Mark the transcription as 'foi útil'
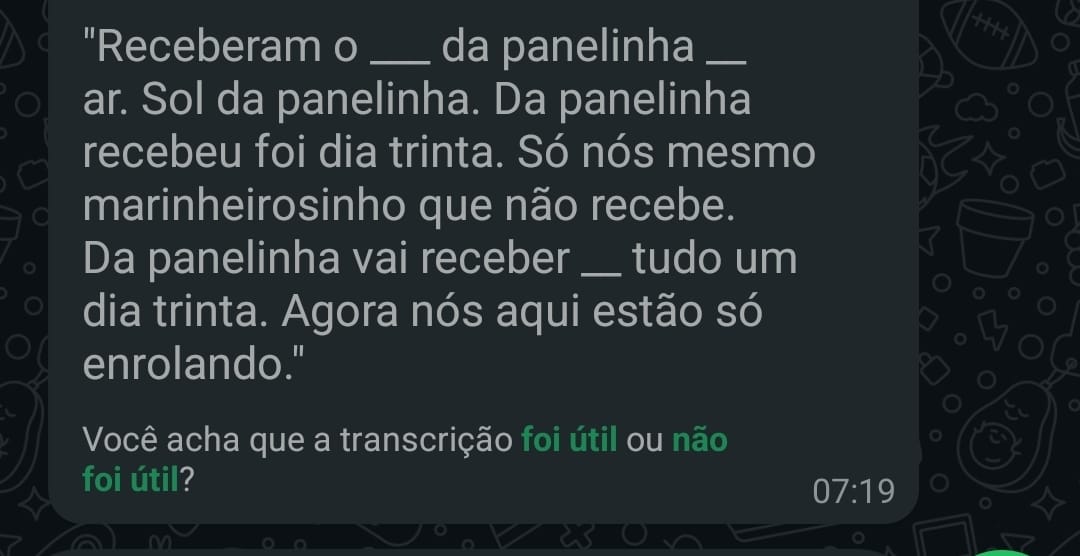Viewport: 1080px width, 556px height. (x=569, y=439)
